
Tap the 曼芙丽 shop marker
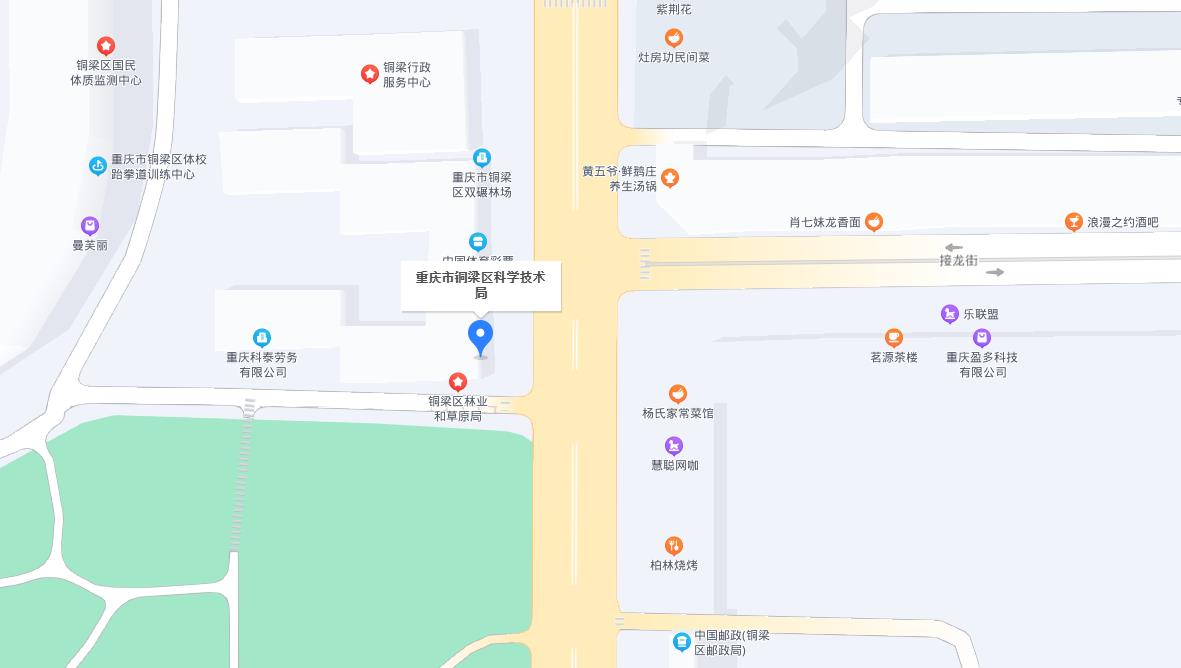click(x=90, y=226)
